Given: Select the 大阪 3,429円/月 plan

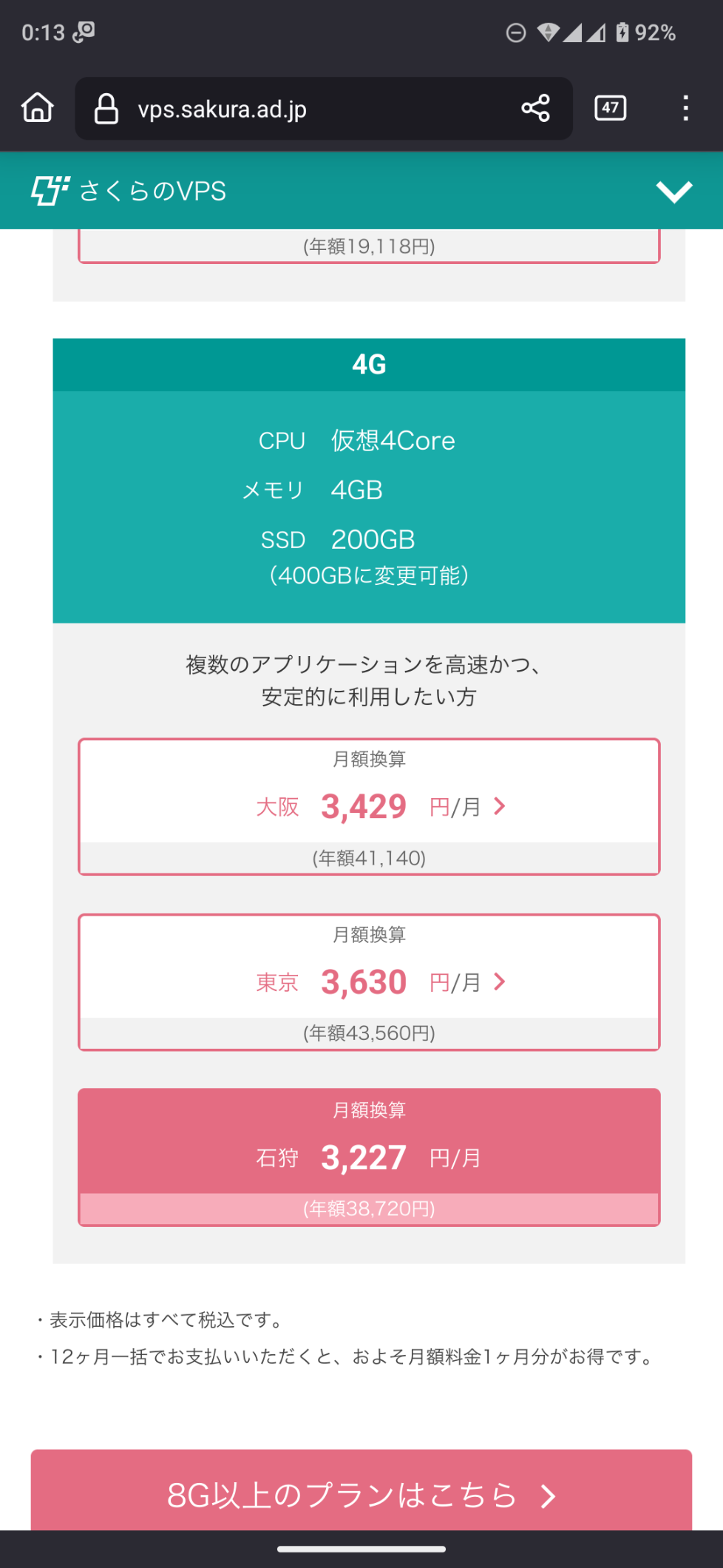Looking at the screenshot, I should [369, 807].
